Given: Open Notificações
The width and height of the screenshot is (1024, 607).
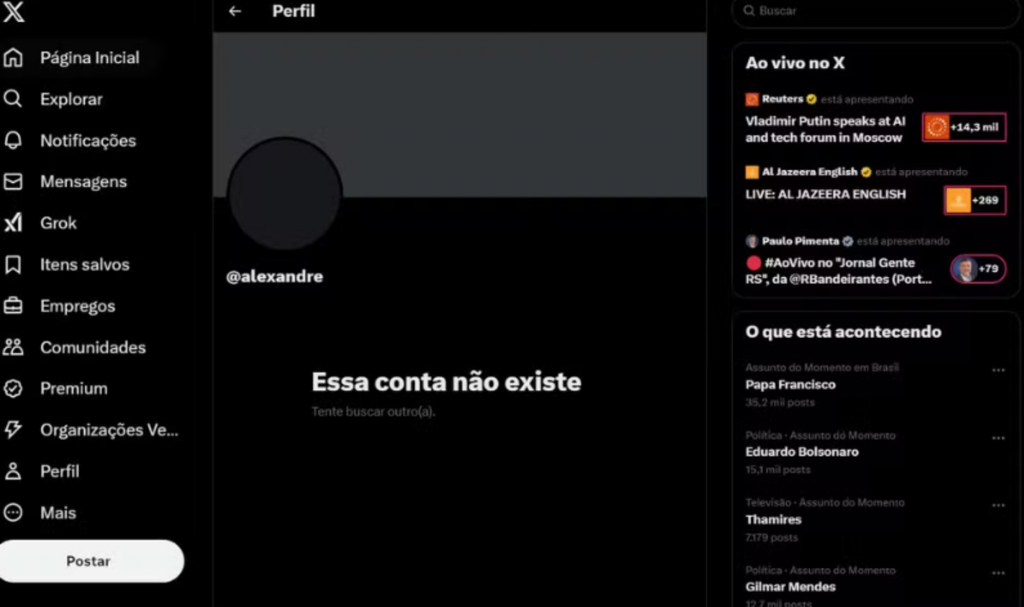Looking at the screenshot, I should [x=87, y=141].
